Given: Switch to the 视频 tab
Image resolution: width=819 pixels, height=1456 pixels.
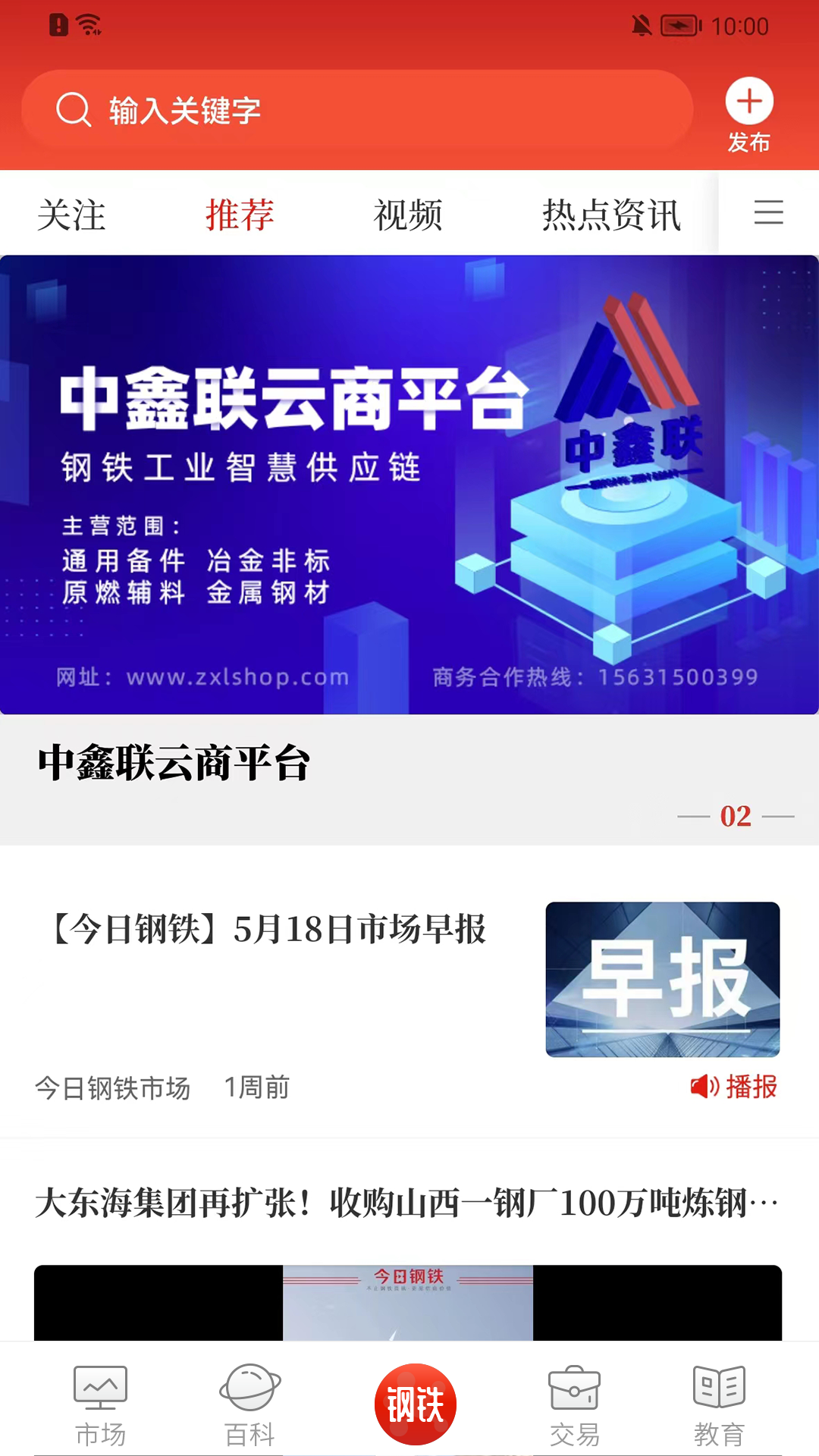Looking at the screenshot, I should (x=408, y=214).
